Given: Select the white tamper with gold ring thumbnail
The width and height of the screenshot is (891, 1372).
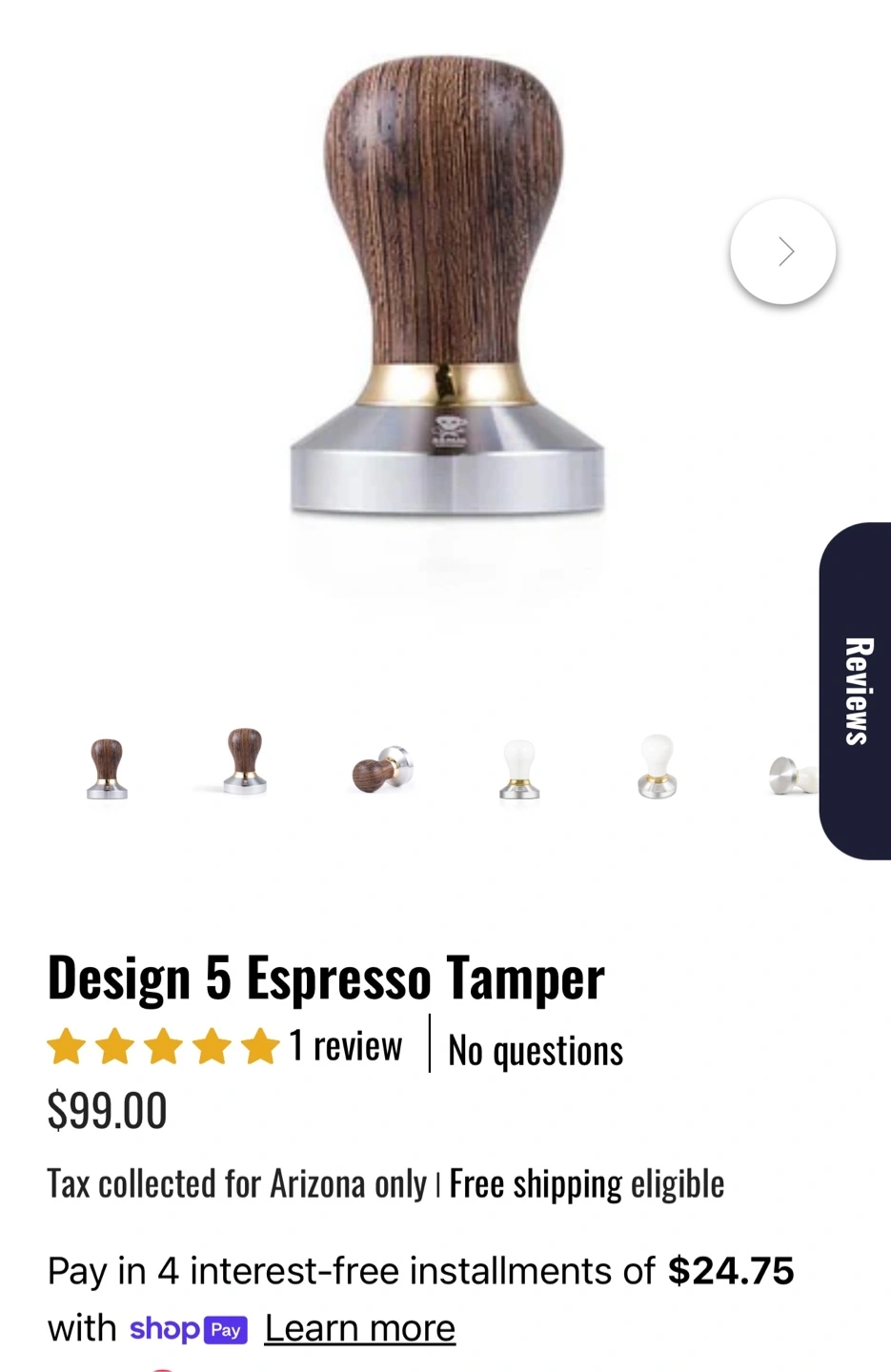Looking at the screenshot, I should coord(519,768).
